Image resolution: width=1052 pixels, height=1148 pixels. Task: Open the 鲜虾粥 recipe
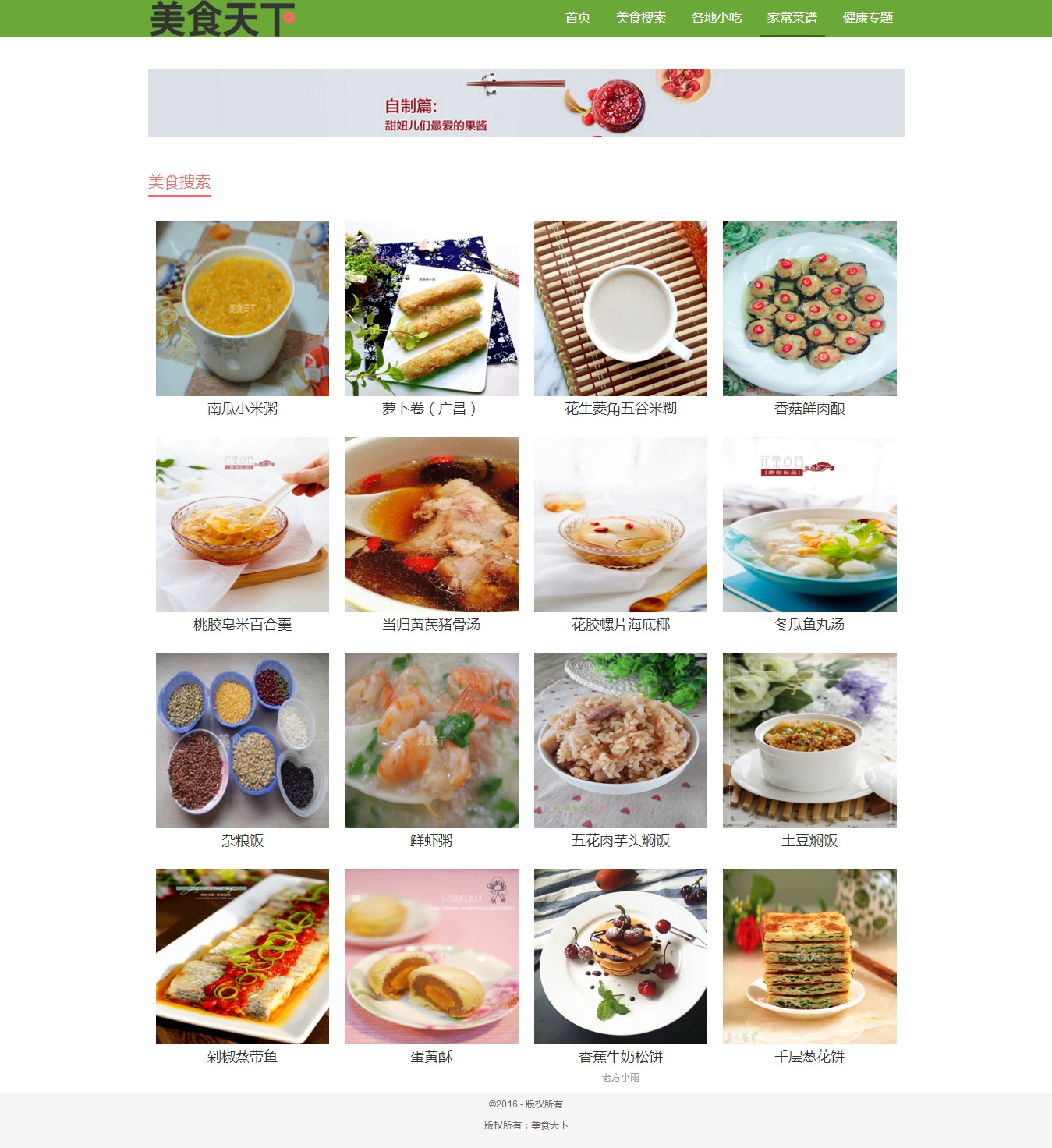tap(431, 741)
